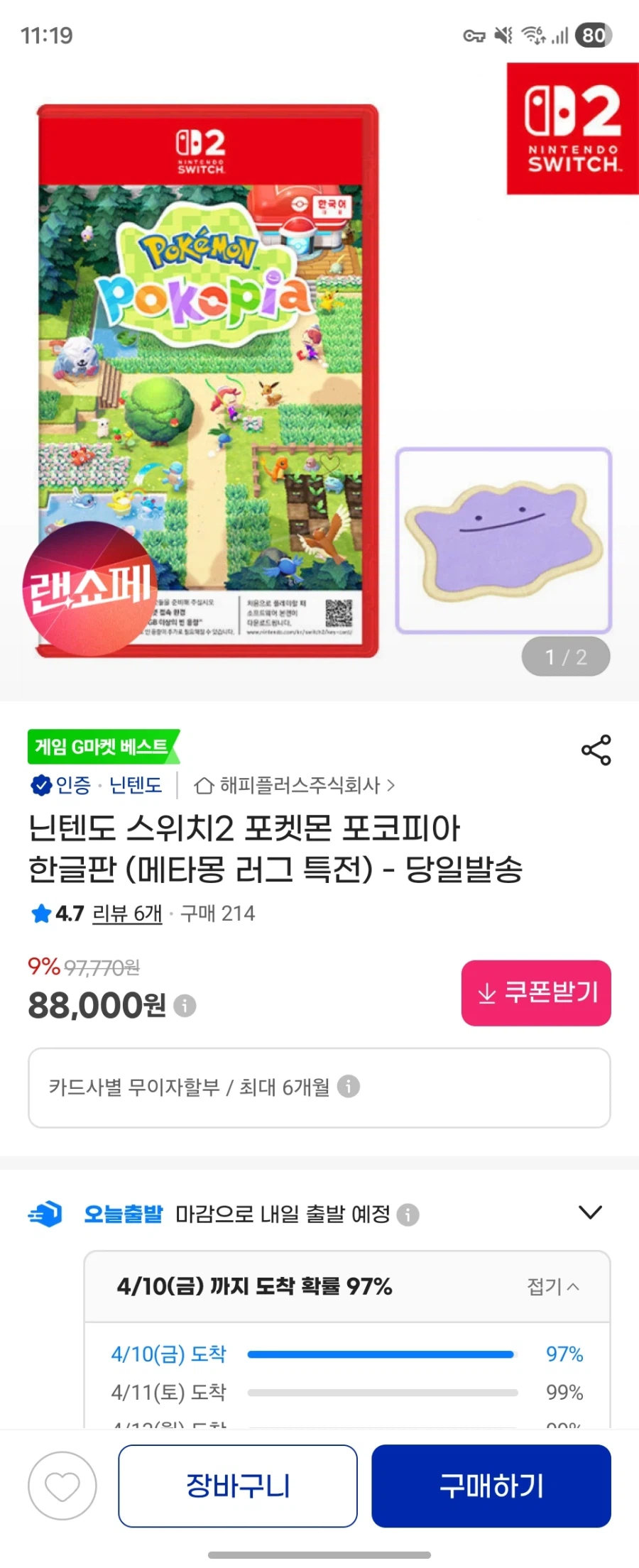Tap 쿠폰받기 to claim a coupon

click(536, 994)
